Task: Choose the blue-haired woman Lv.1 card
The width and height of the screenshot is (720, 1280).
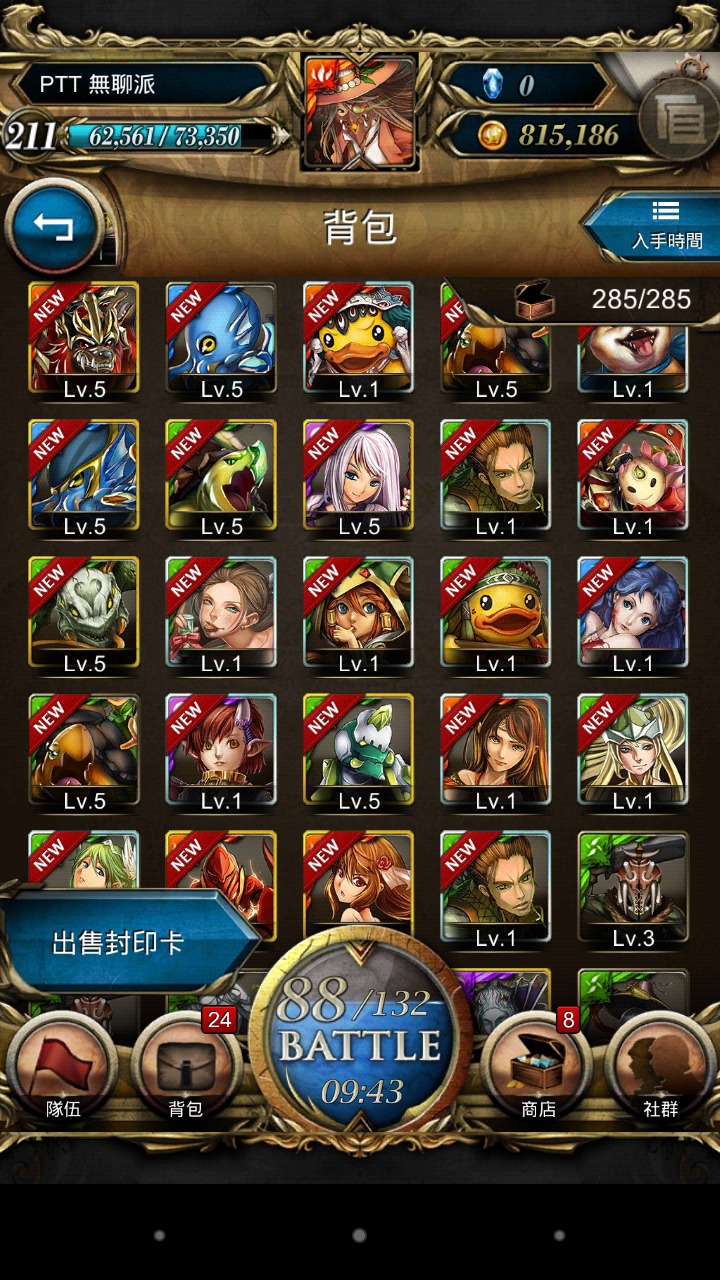Action: (633, 612)
